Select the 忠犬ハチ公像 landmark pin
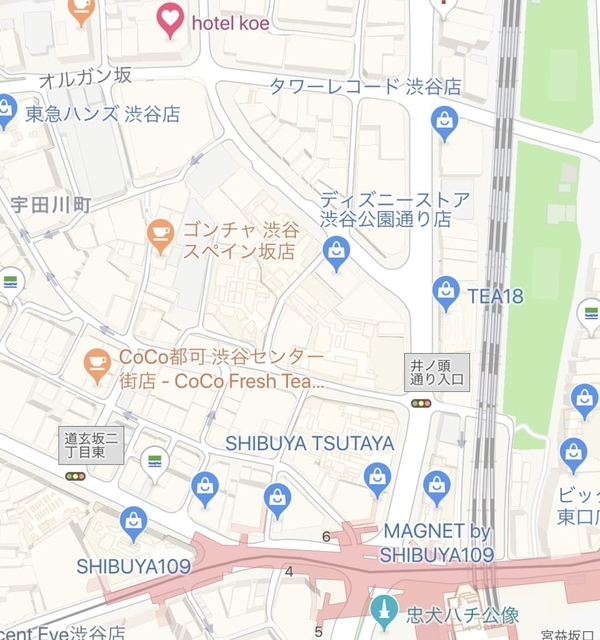The width and height of the screenshot is (600, 640). click(x=383, y=609)
